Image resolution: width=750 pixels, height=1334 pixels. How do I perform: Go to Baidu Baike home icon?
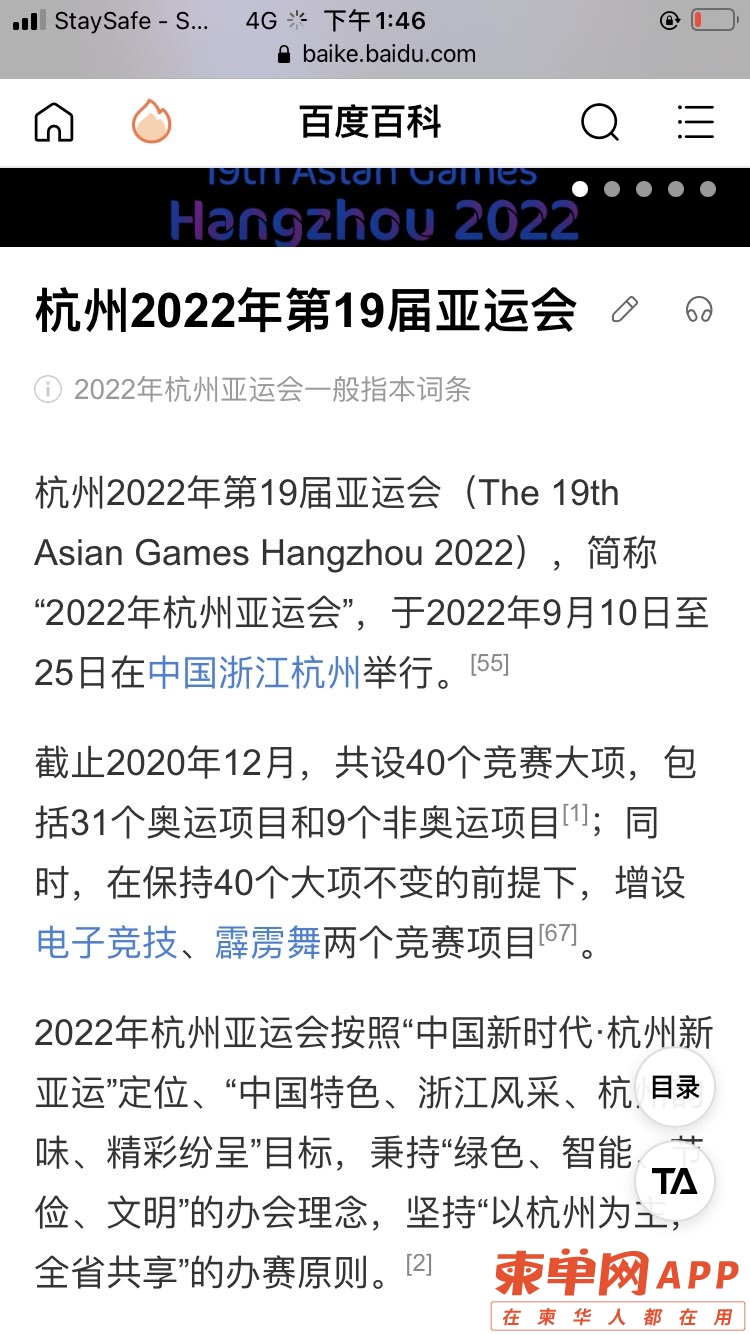[54, 123]
